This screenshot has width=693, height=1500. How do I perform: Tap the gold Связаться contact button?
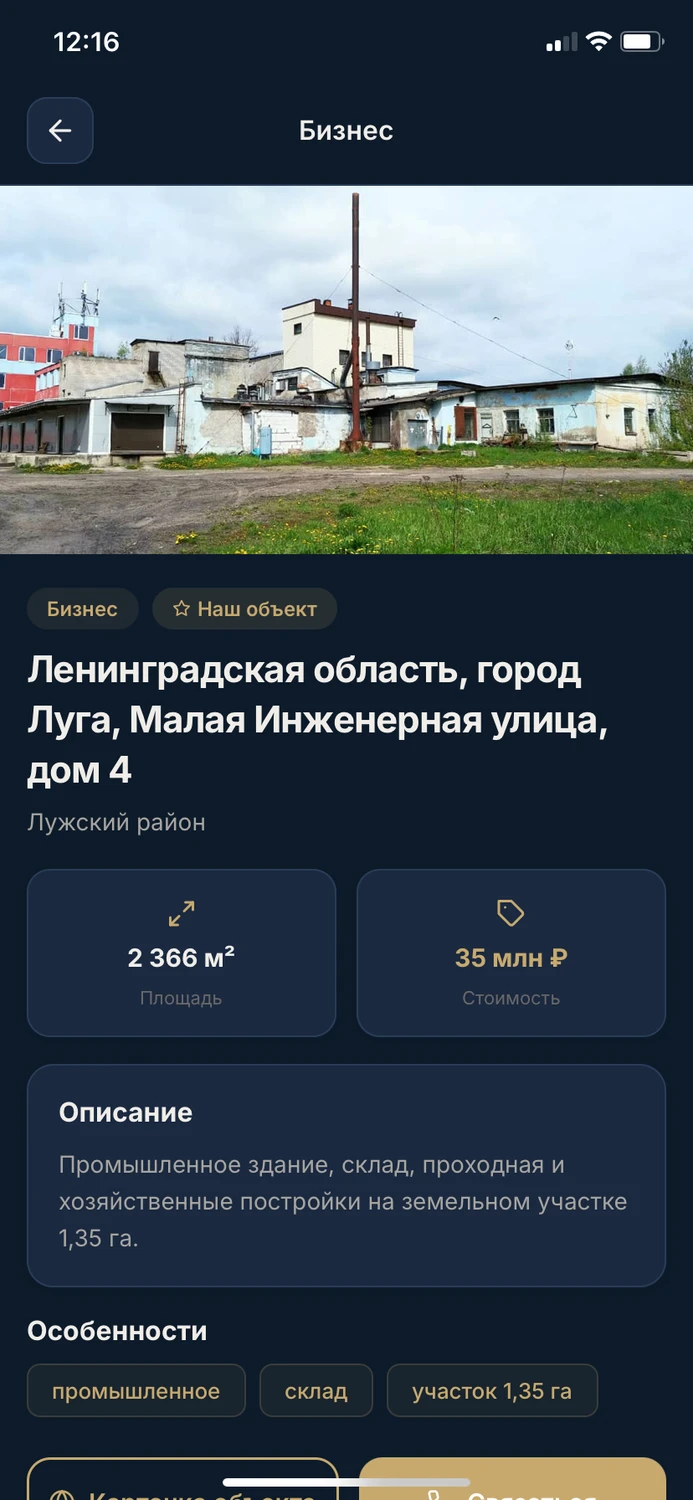(x=512, y=1484)
